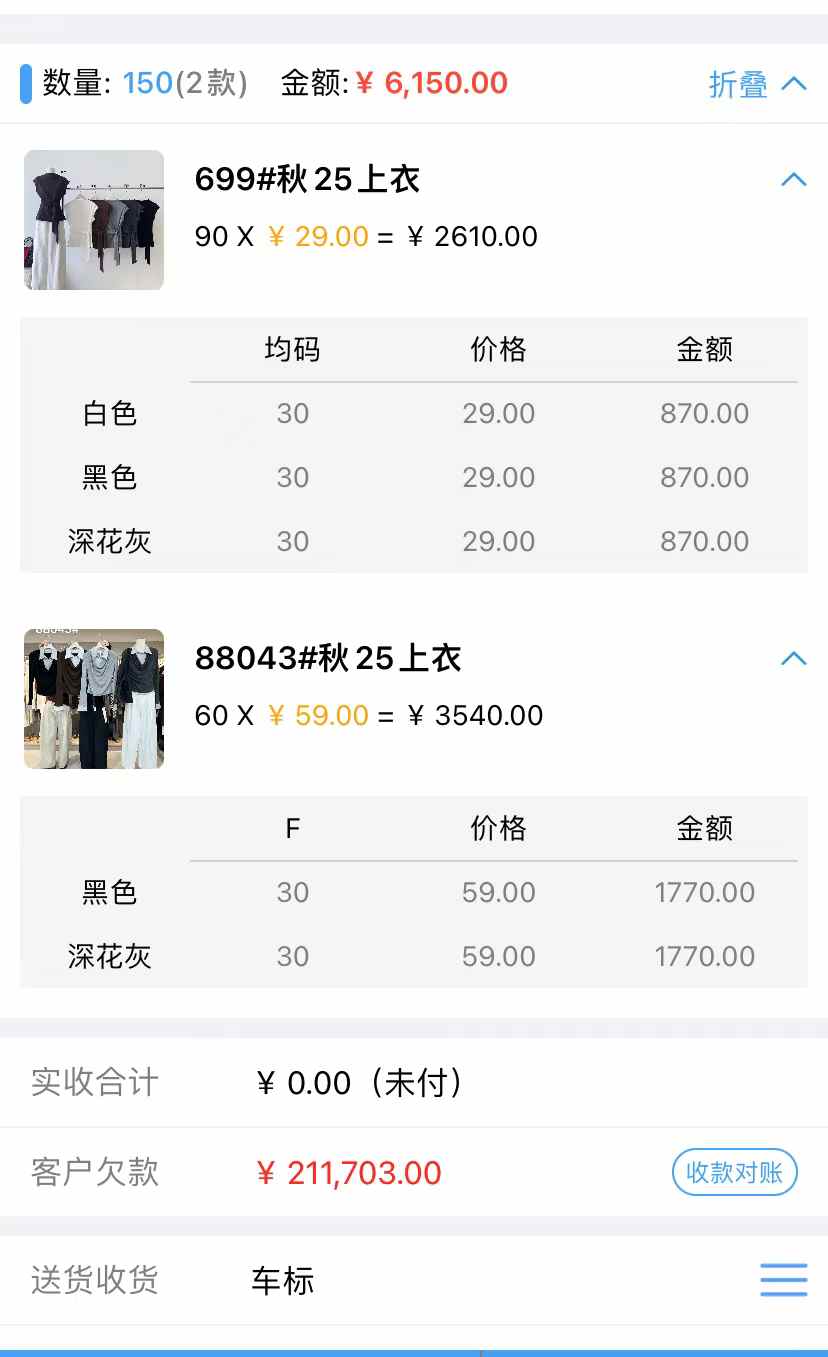Collapse the 699#秋25上衣 item details

point(793,180)
